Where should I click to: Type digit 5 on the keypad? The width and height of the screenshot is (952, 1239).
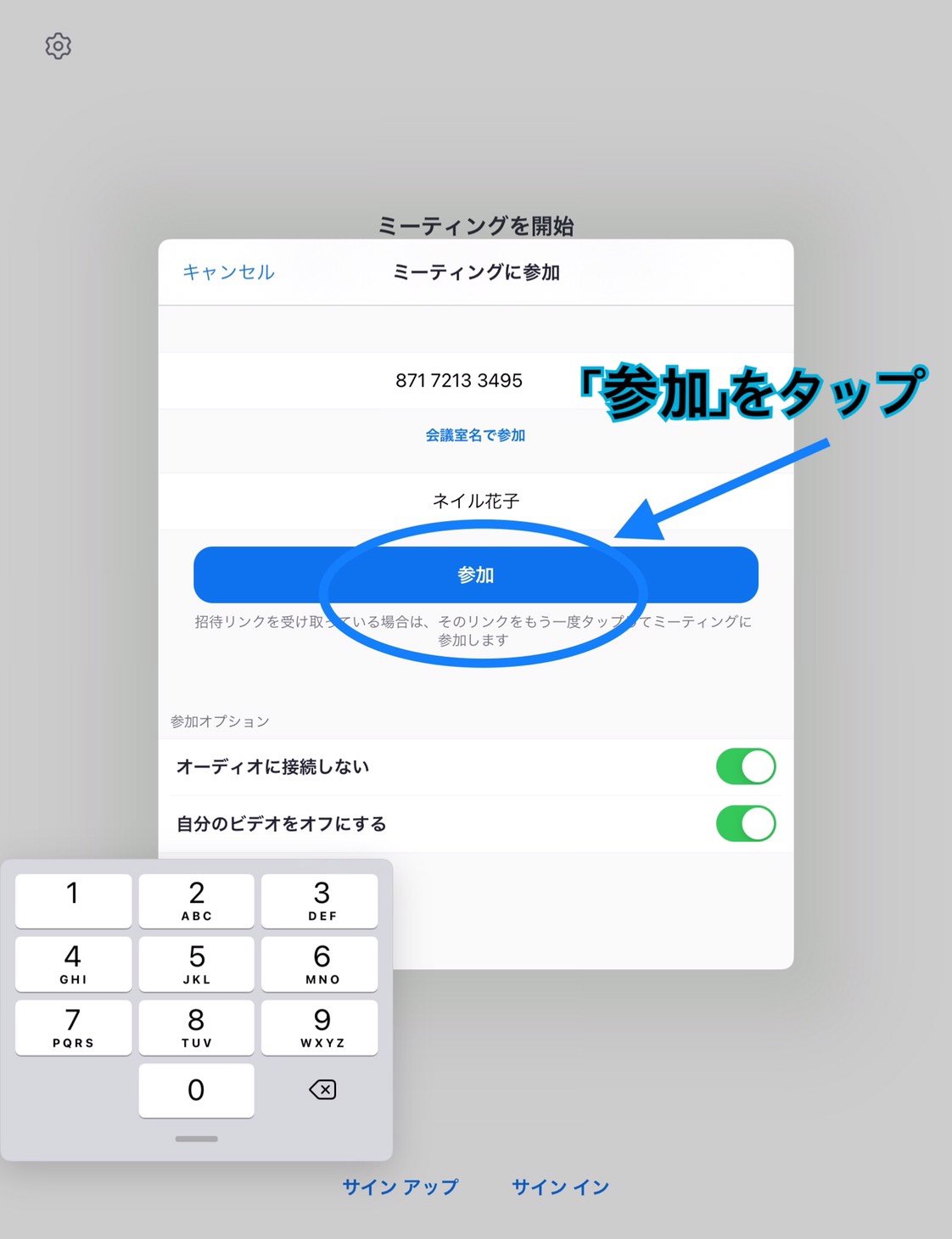click(x=196, y=964)
